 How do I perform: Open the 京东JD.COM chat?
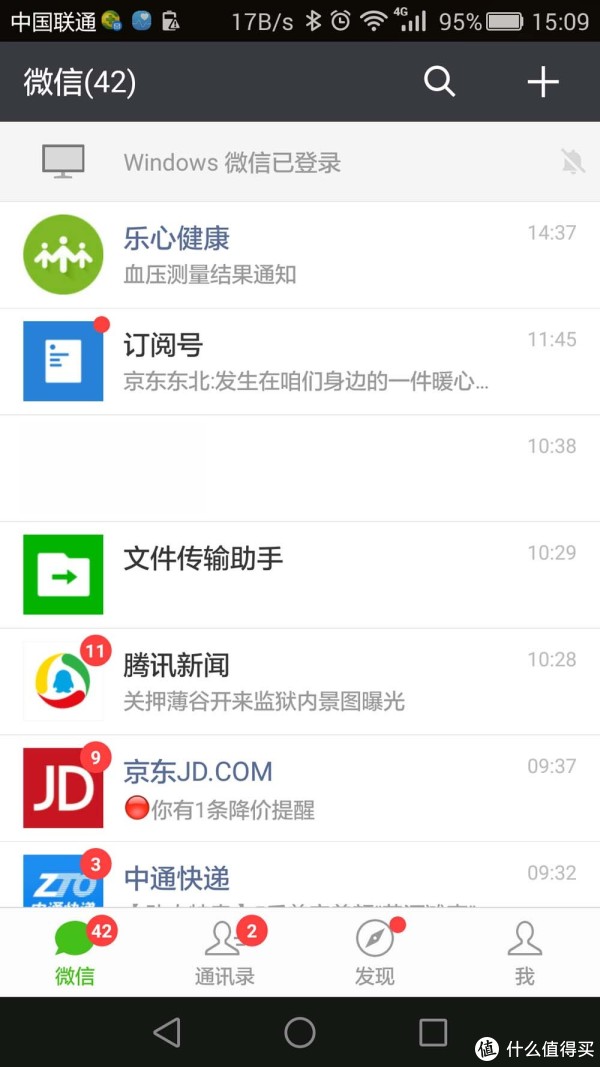point(300,788)
